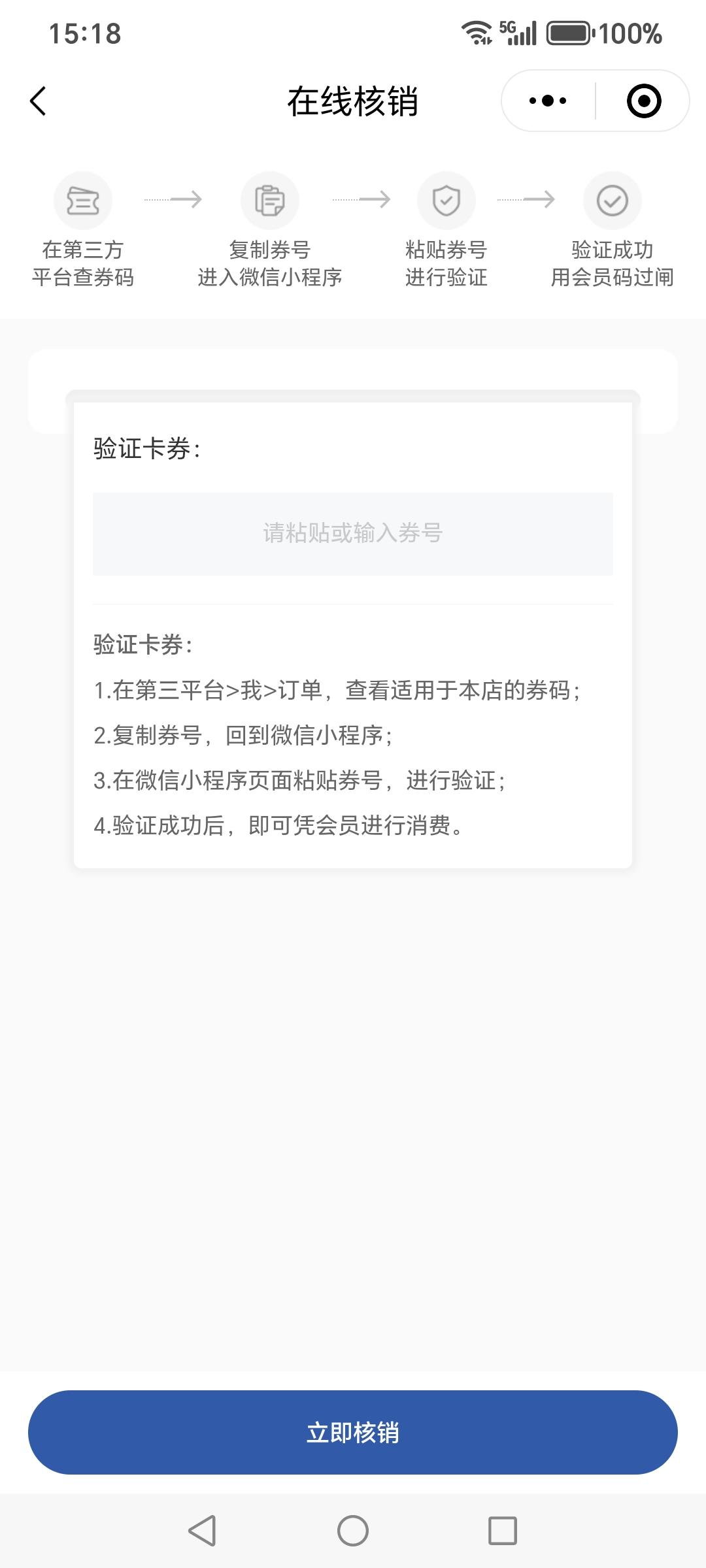Select the clipboard icon for 复制券号 step

tap(269, 201)
